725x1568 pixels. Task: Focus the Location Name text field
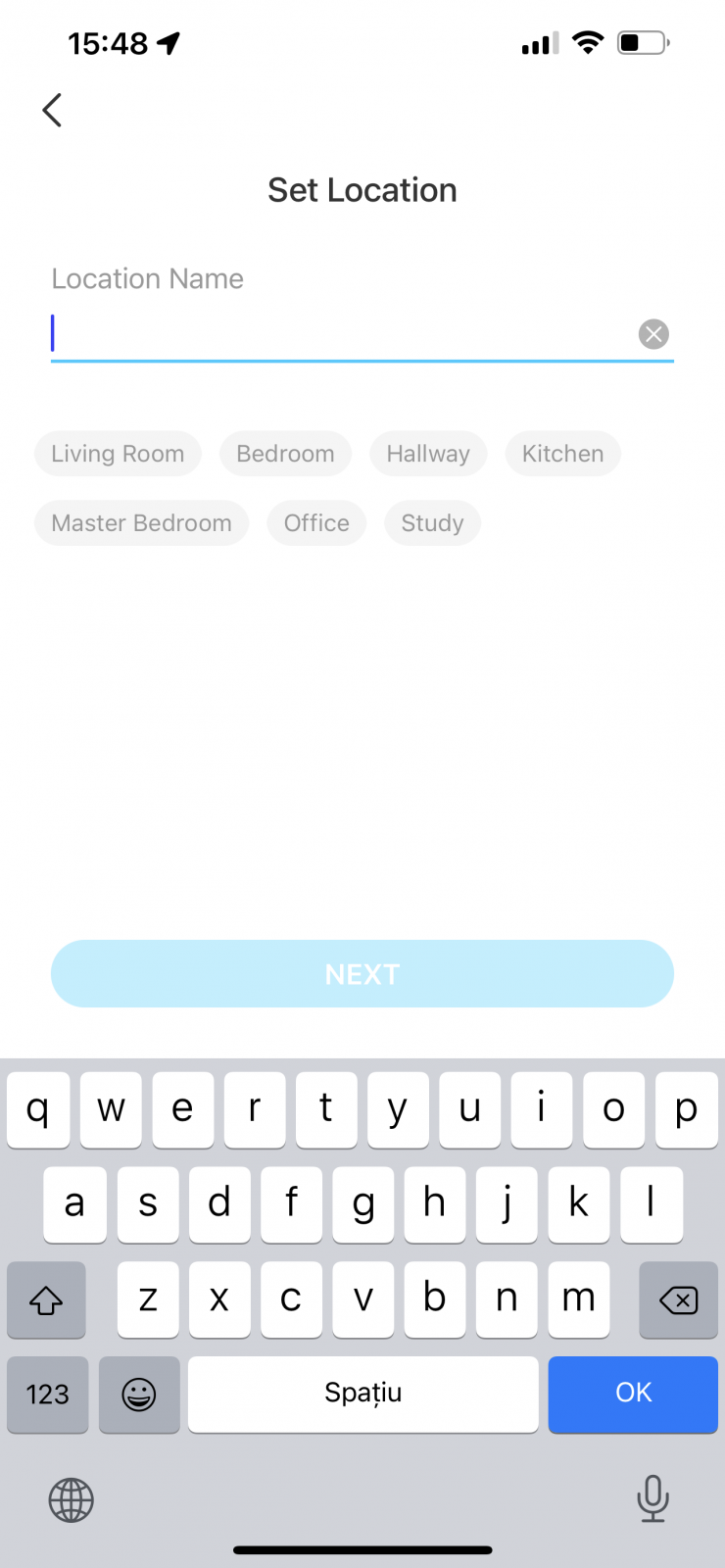point(343,334)
